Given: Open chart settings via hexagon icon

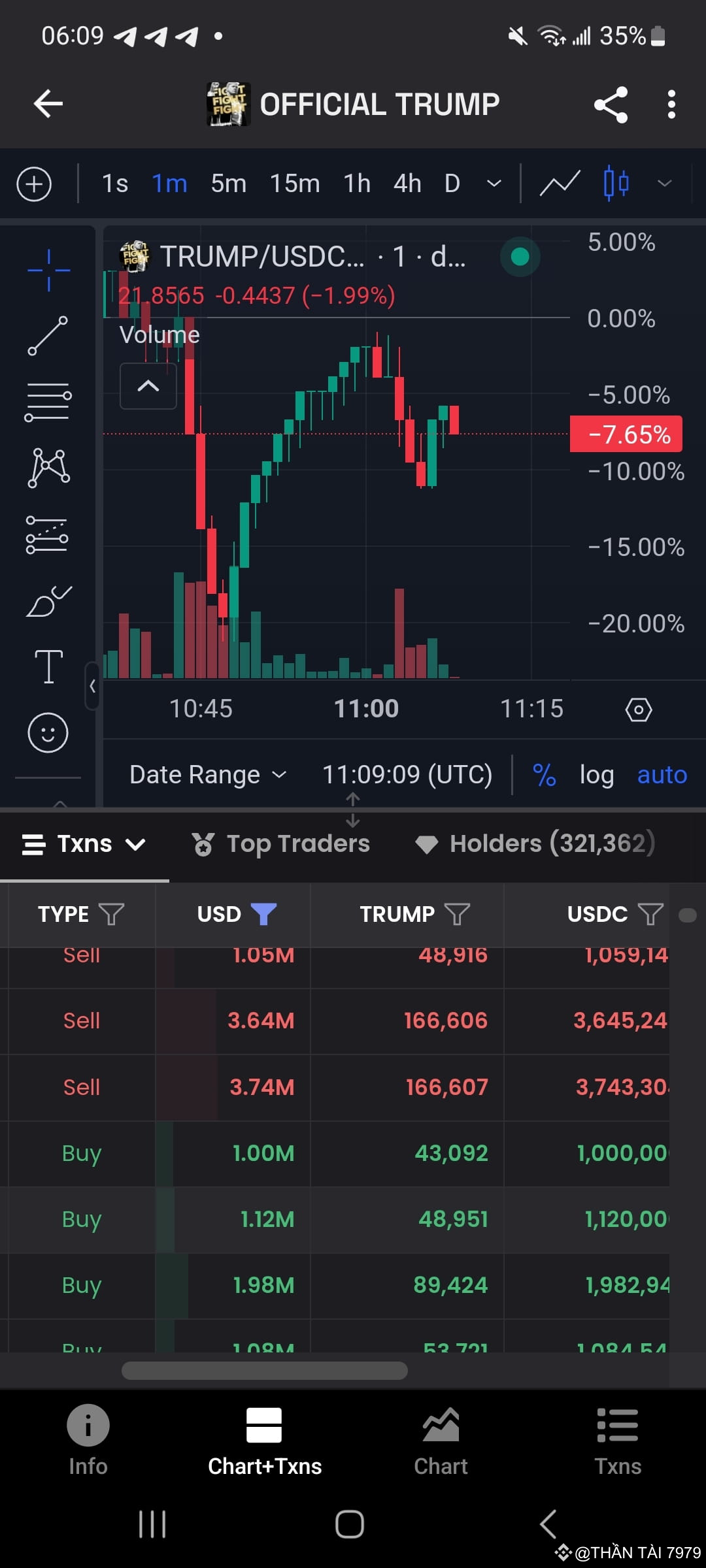Looking at the screenshot, I should (638, 709).
